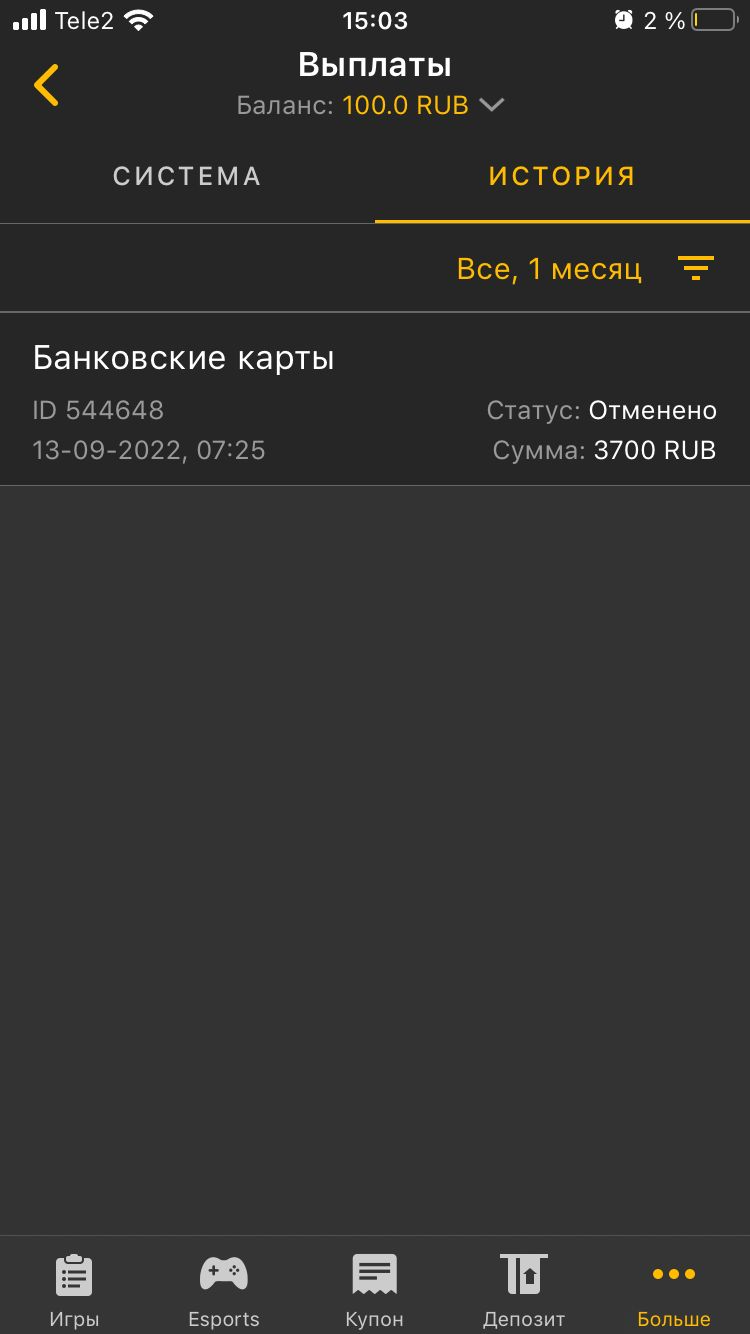
Task: Go to the Депозит tab
Action: point(524,1287)
